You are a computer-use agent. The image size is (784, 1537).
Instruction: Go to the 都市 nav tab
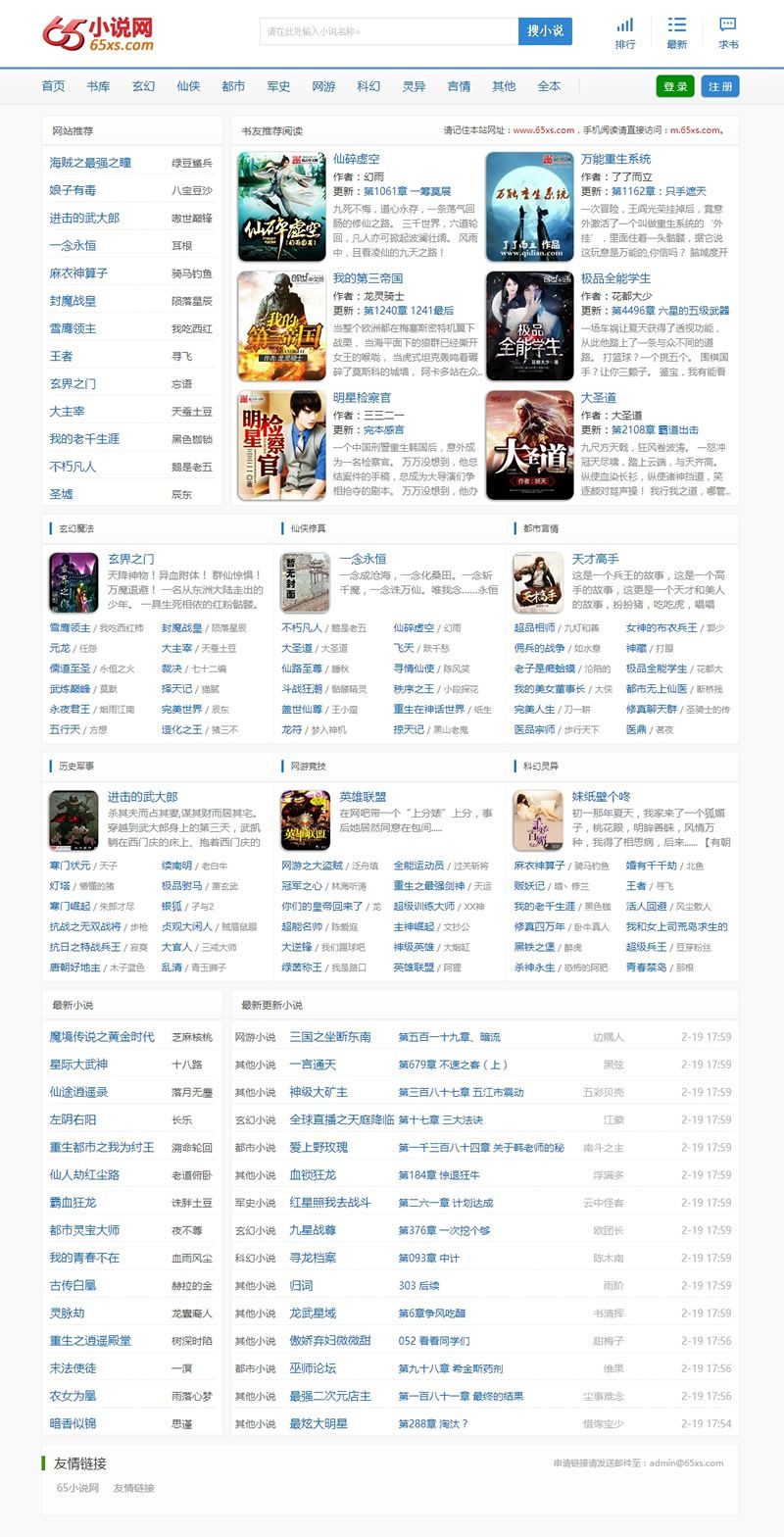point(233,86)
